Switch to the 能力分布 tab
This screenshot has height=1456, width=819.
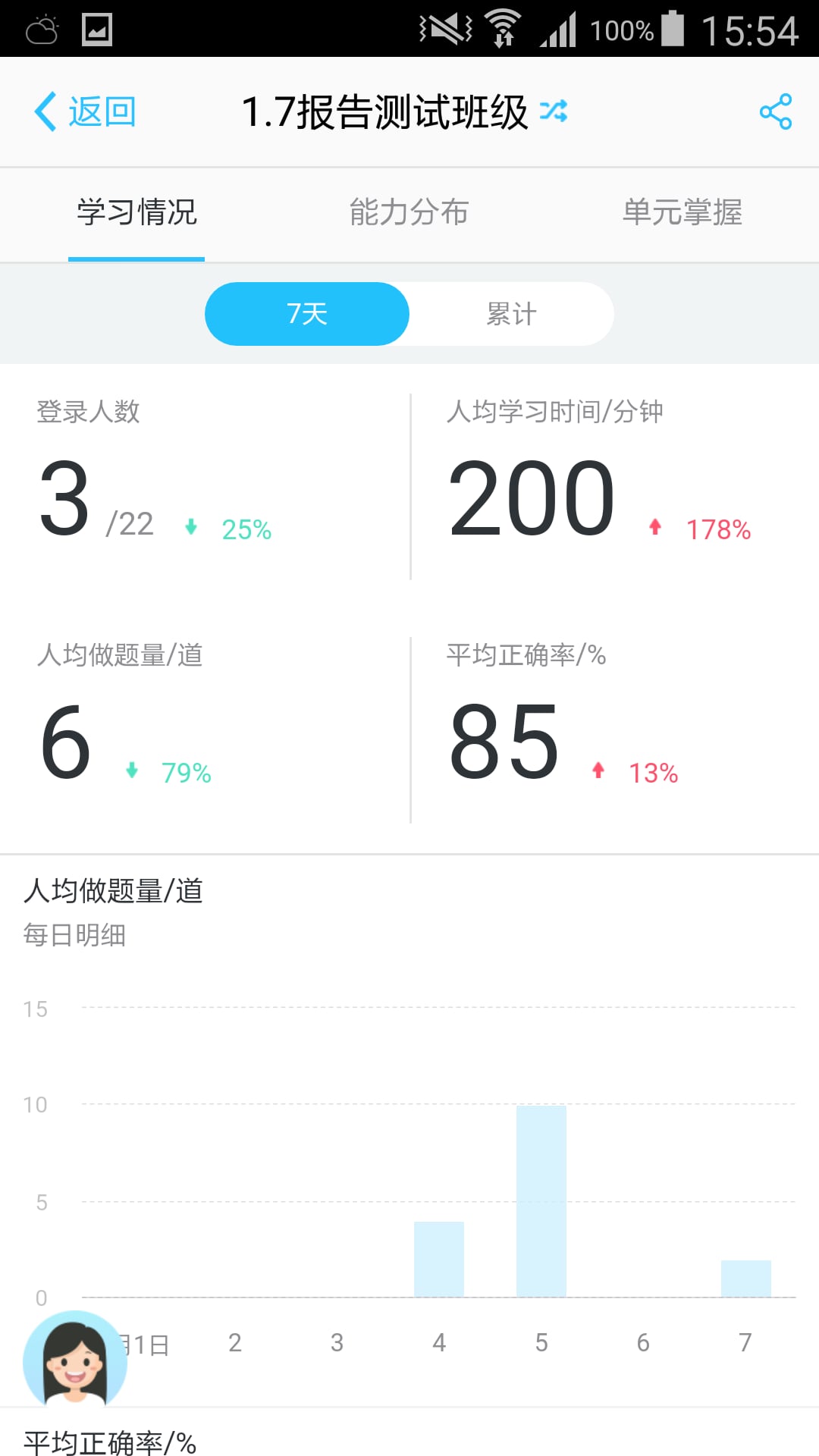point(409,212)
